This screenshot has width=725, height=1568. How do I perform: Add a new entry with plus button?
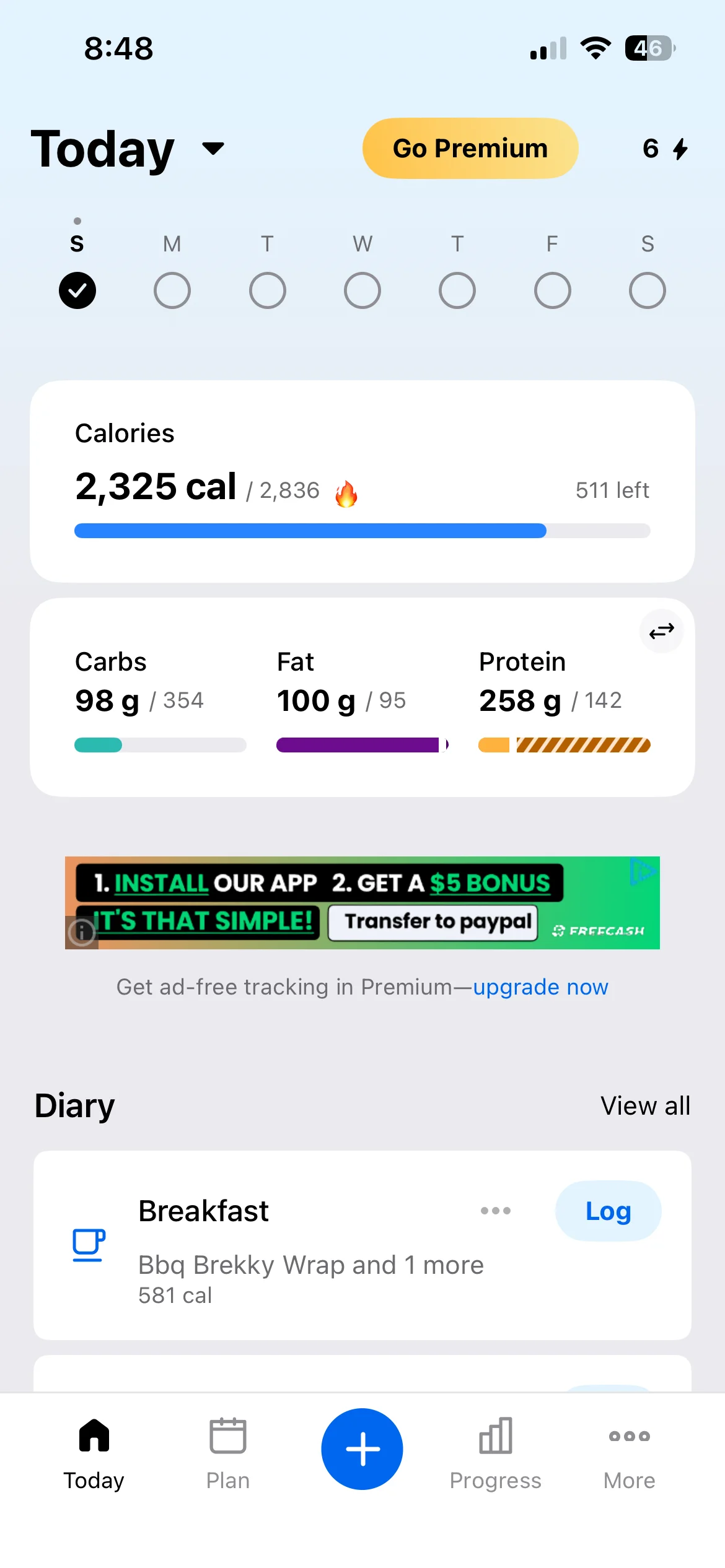(x=362, y=1449)
